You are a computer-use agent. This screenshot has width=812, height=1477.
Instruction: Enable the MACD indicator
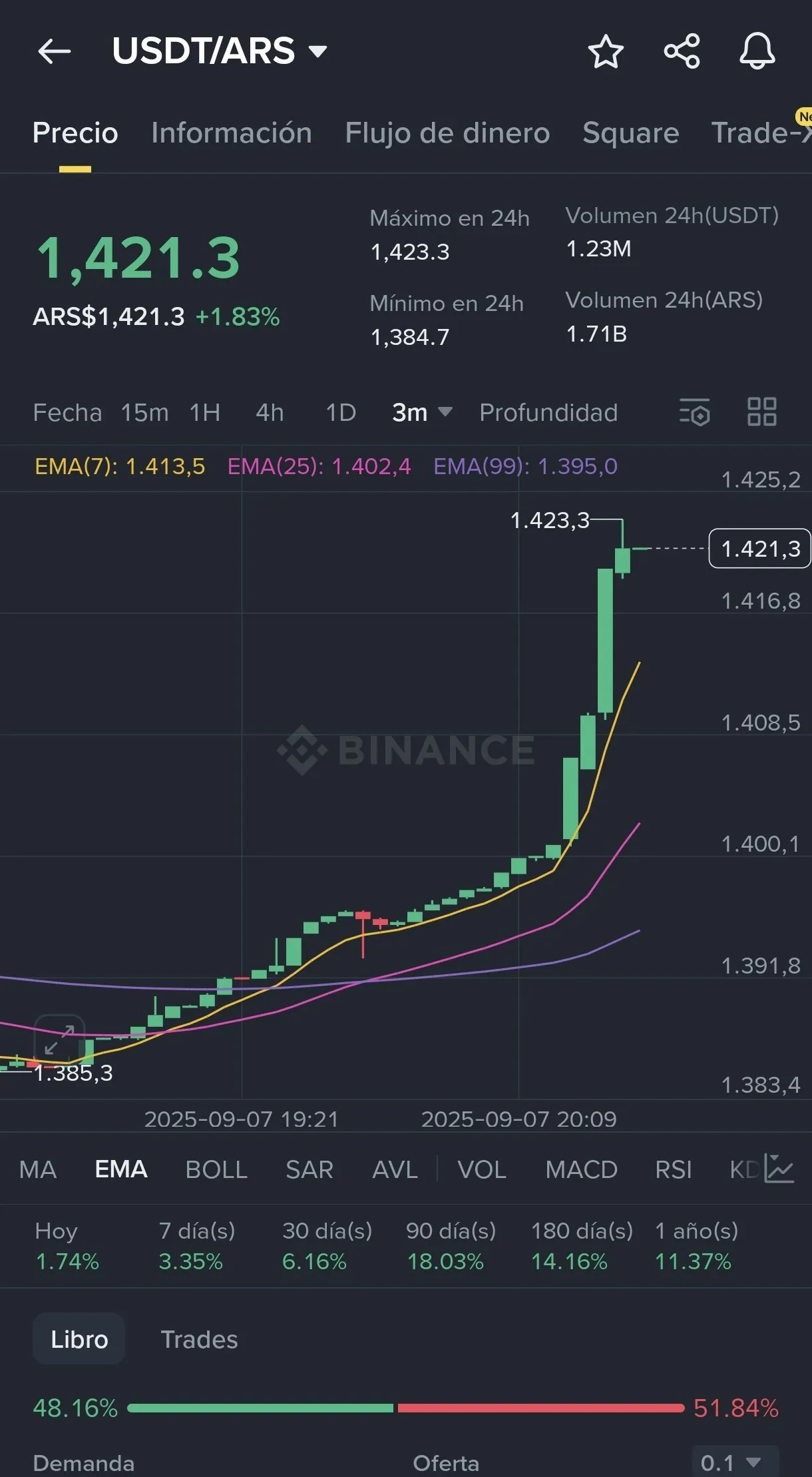click(582, 1170)
